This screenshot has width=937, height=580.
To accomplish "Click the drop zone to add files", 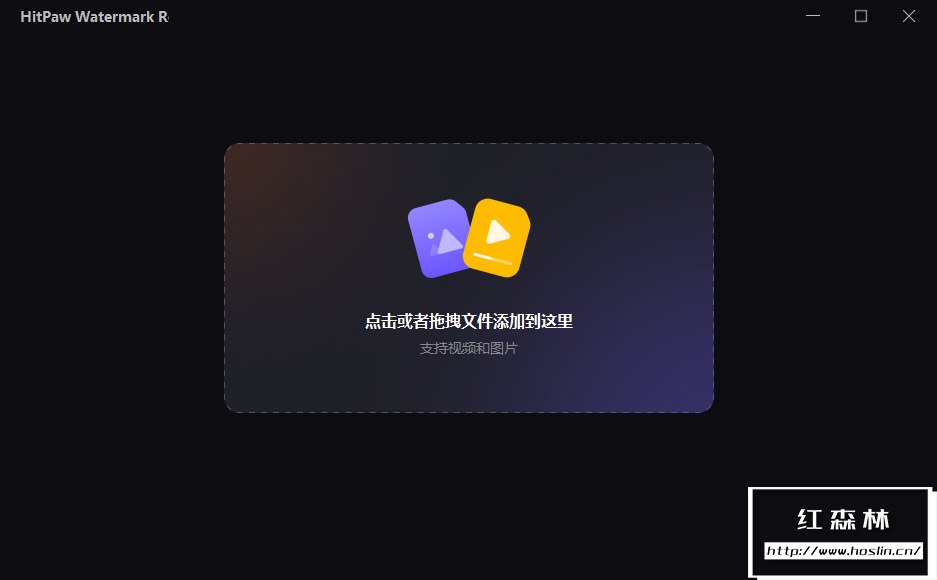I will [468, 278].
